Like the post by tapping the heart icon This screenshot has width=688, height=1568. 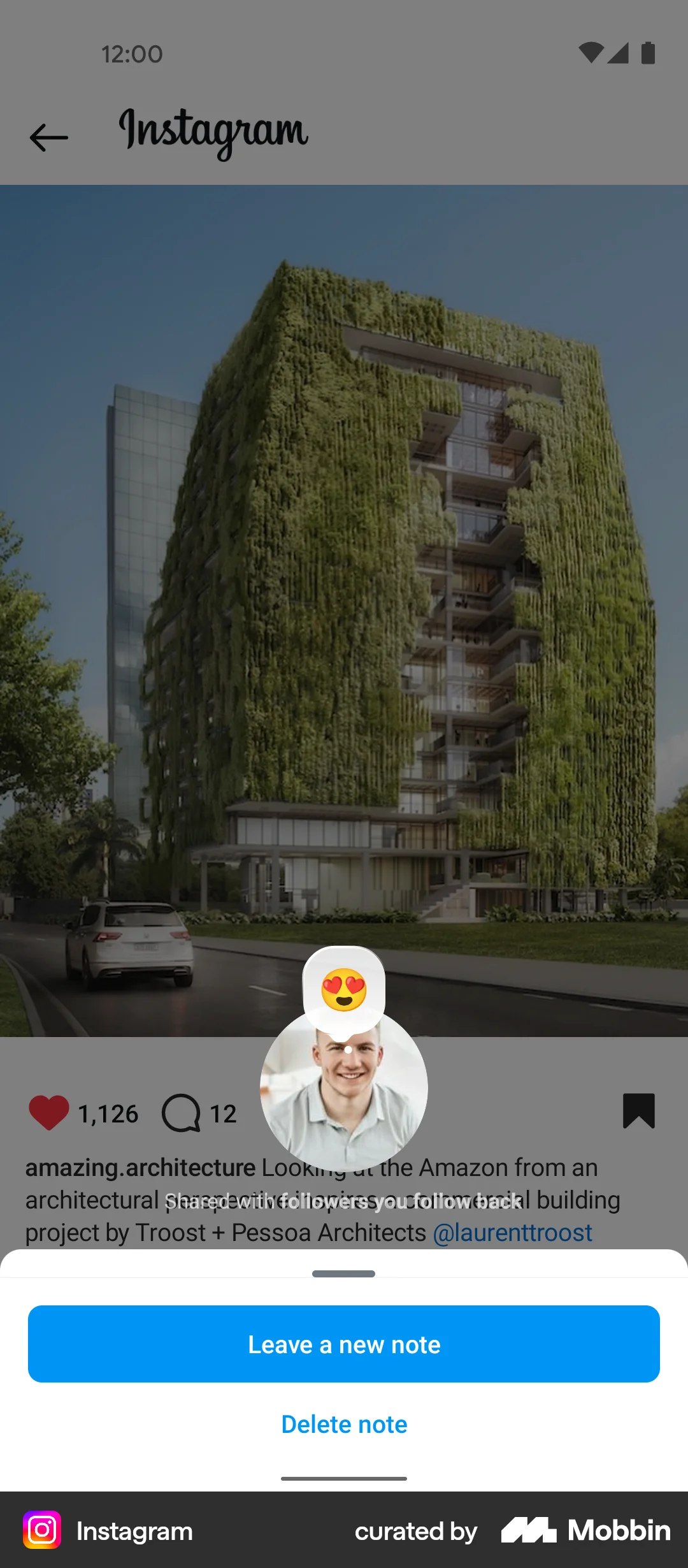(48, 1112)
